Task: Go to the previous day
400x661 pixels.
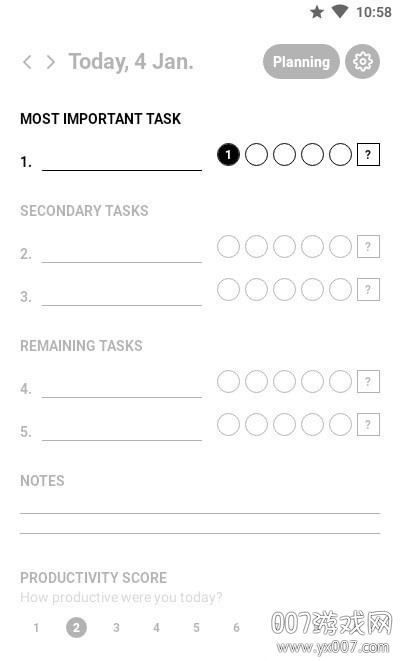Action: (x=27, y=62)
